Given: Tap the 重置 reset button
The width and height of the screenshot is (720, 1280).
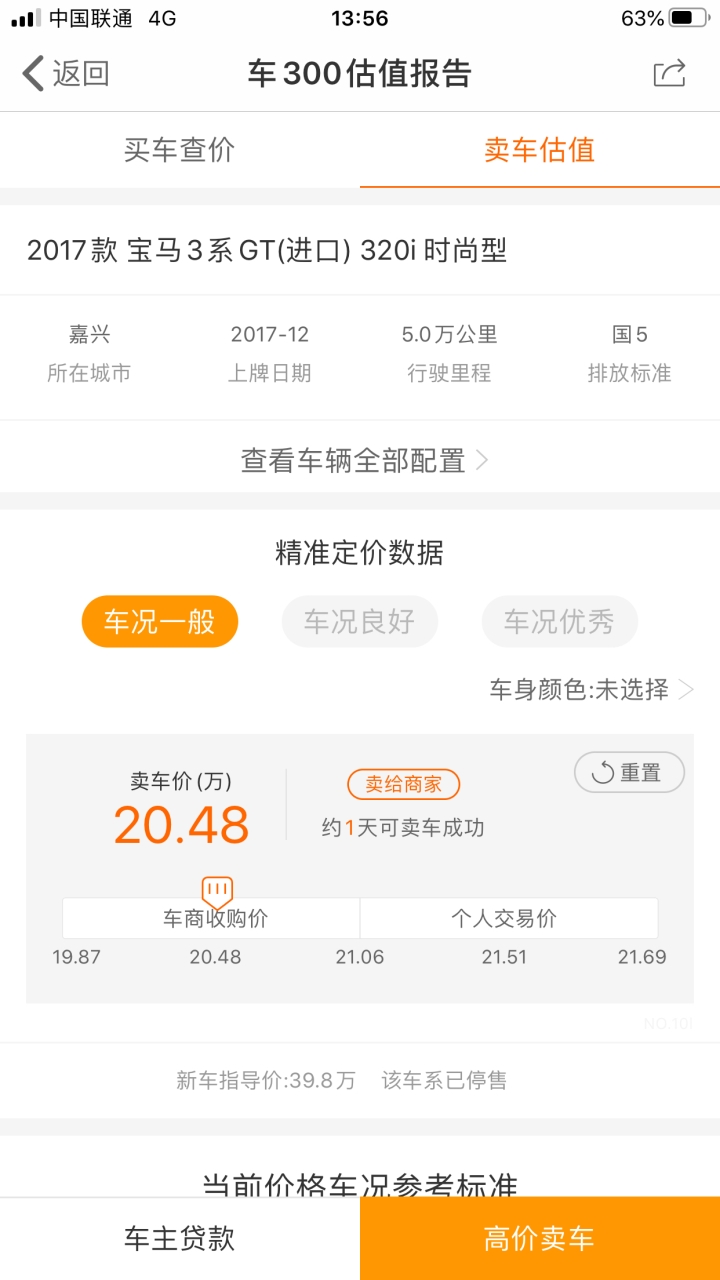Looking at the screenshot, I should coord(629,772).
